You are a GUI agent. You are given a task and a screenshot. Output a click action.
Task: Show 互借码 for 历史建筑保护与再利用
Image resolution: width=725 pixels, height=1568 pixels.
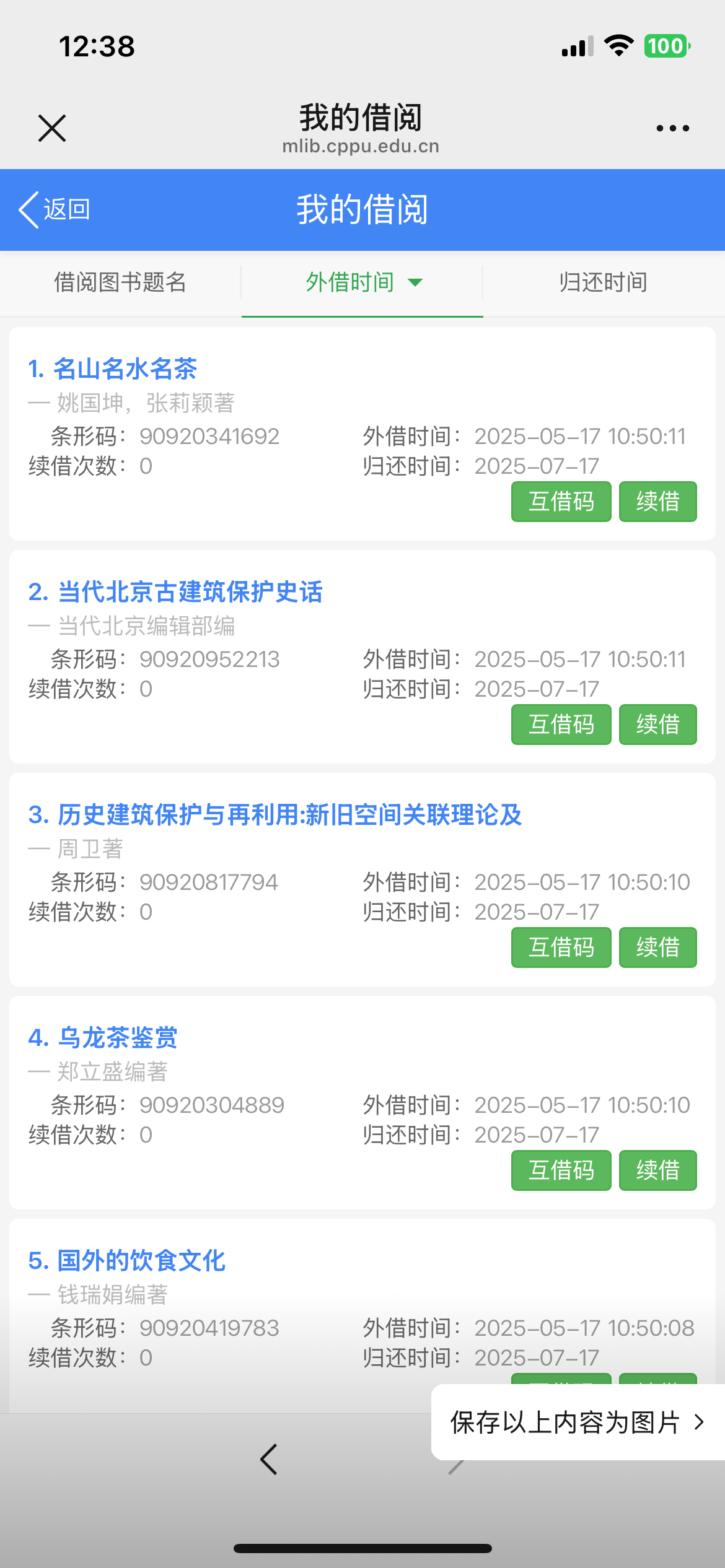[x=561, y=947]
